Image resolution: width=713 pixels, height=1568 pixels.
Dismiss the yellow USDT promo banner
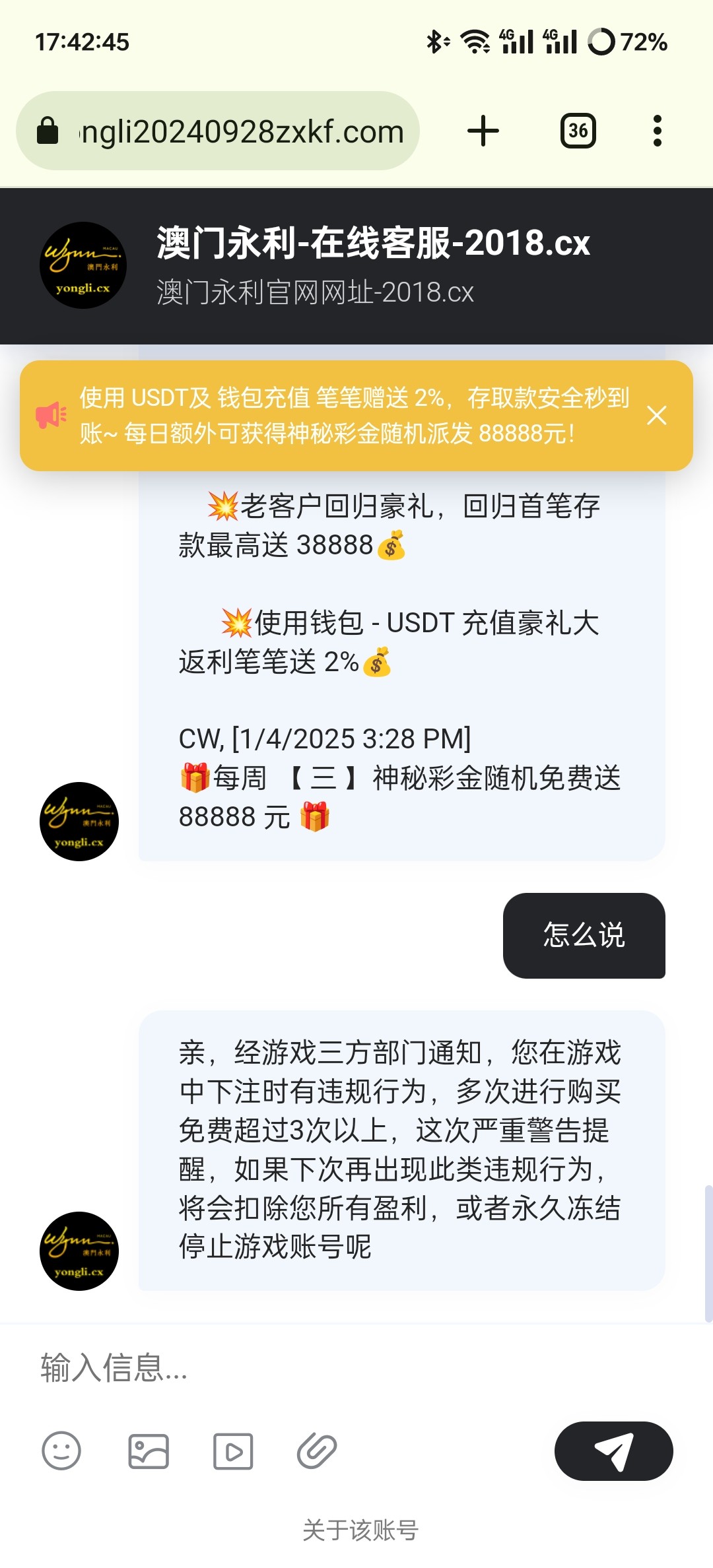click(x=656, y=416)
